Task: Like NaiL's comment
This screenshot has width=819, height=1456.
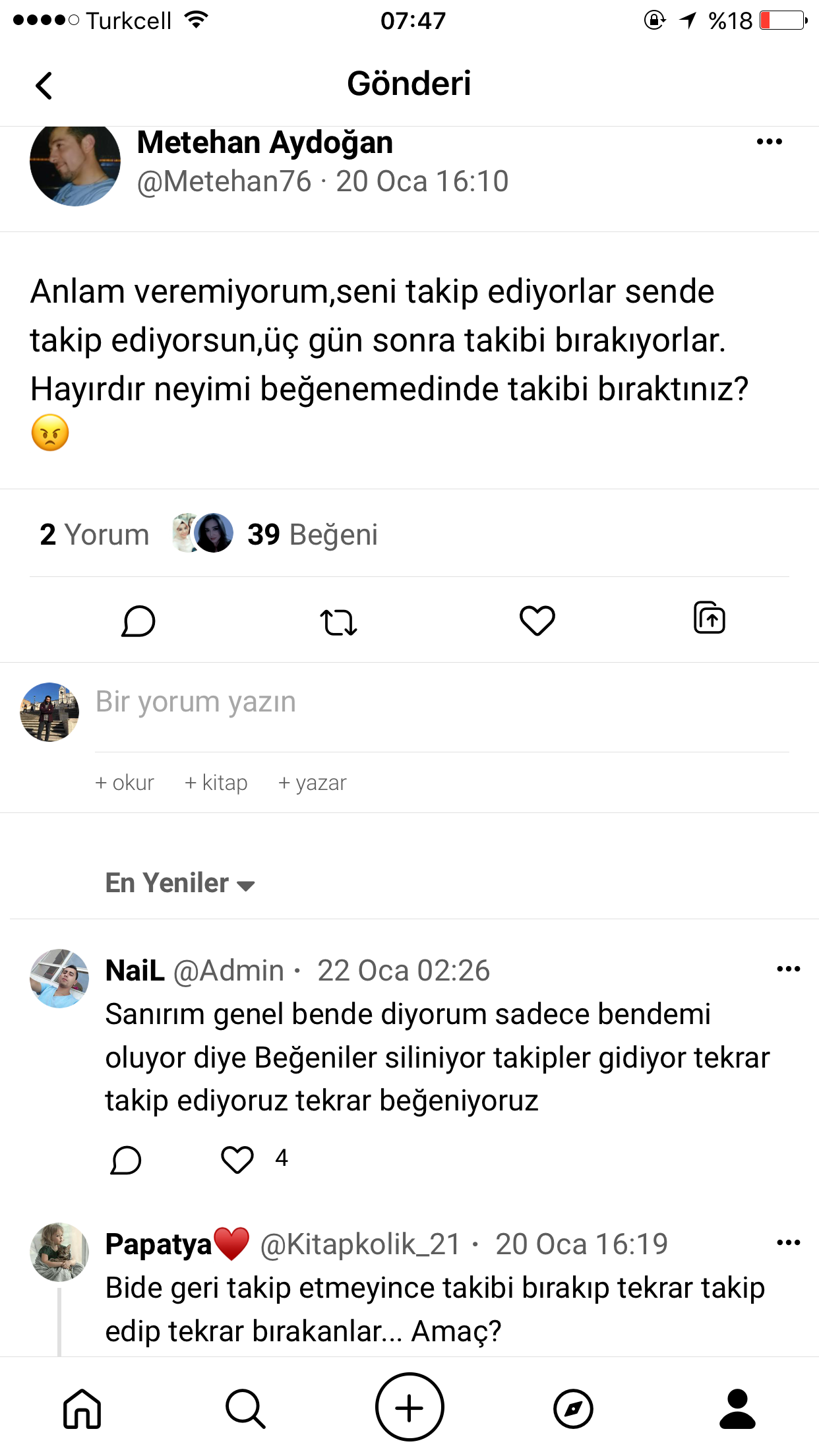Action: (x=237, y=1159)
